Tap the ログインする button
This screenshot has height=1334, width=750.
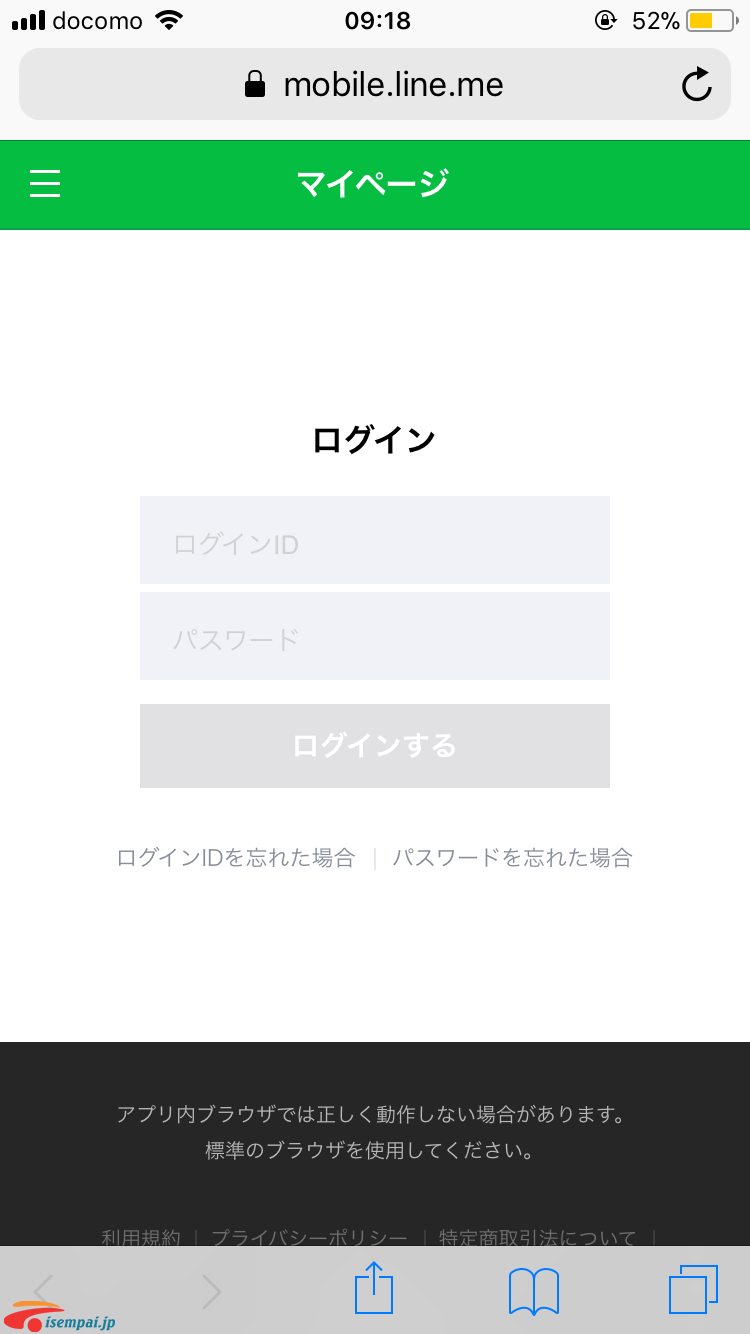375,746
